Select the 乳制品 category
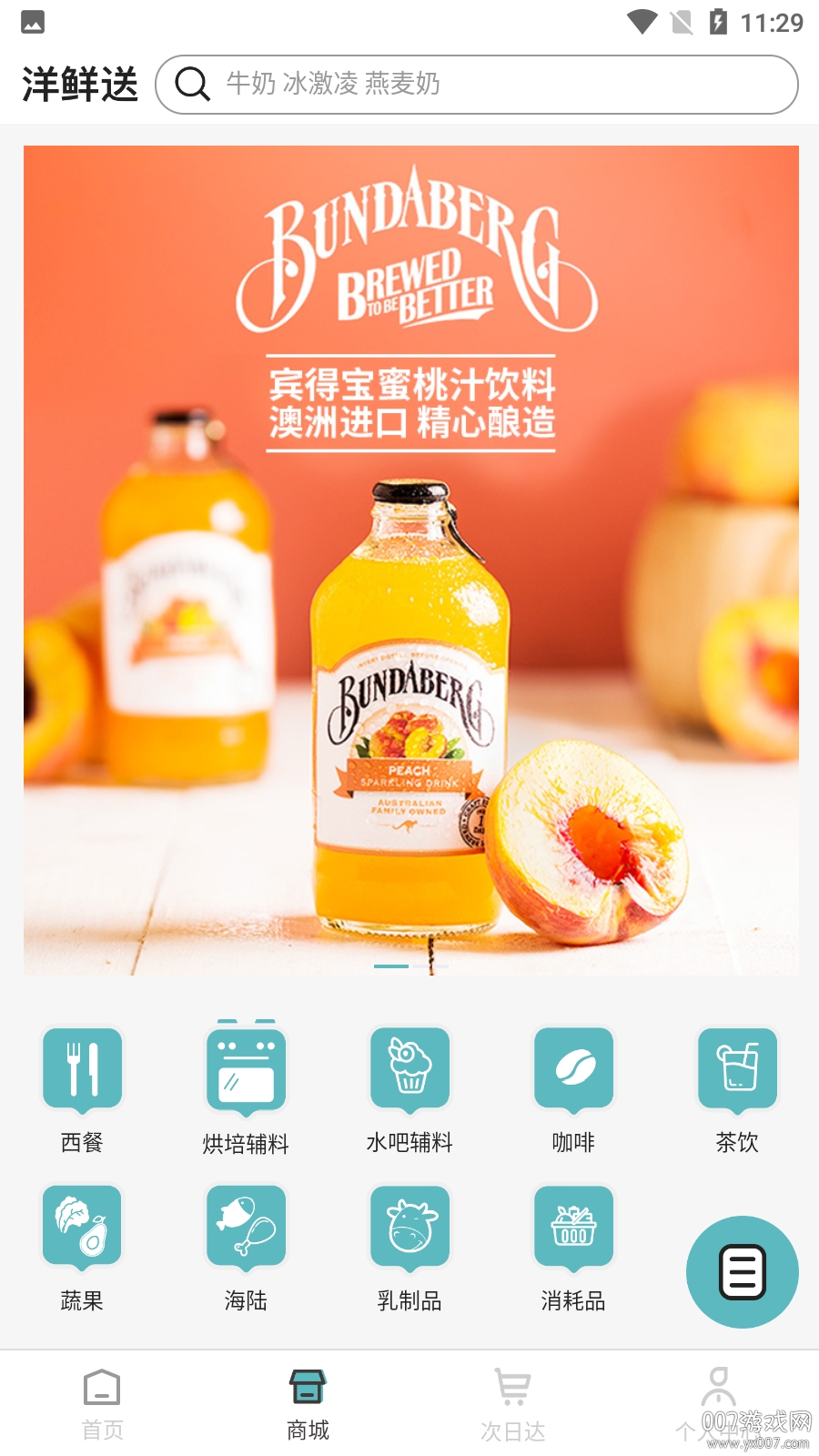This screenshot has width=819, height=1456. (409, 1247)
